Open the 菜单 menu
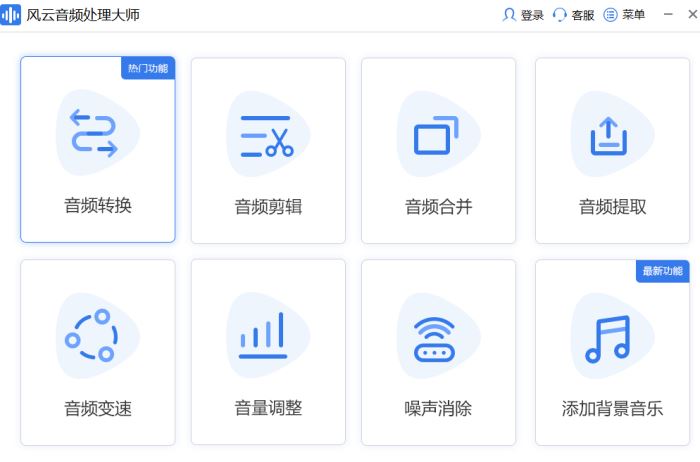This screenshot has height=462, width=700. click(x=625, y=15)
